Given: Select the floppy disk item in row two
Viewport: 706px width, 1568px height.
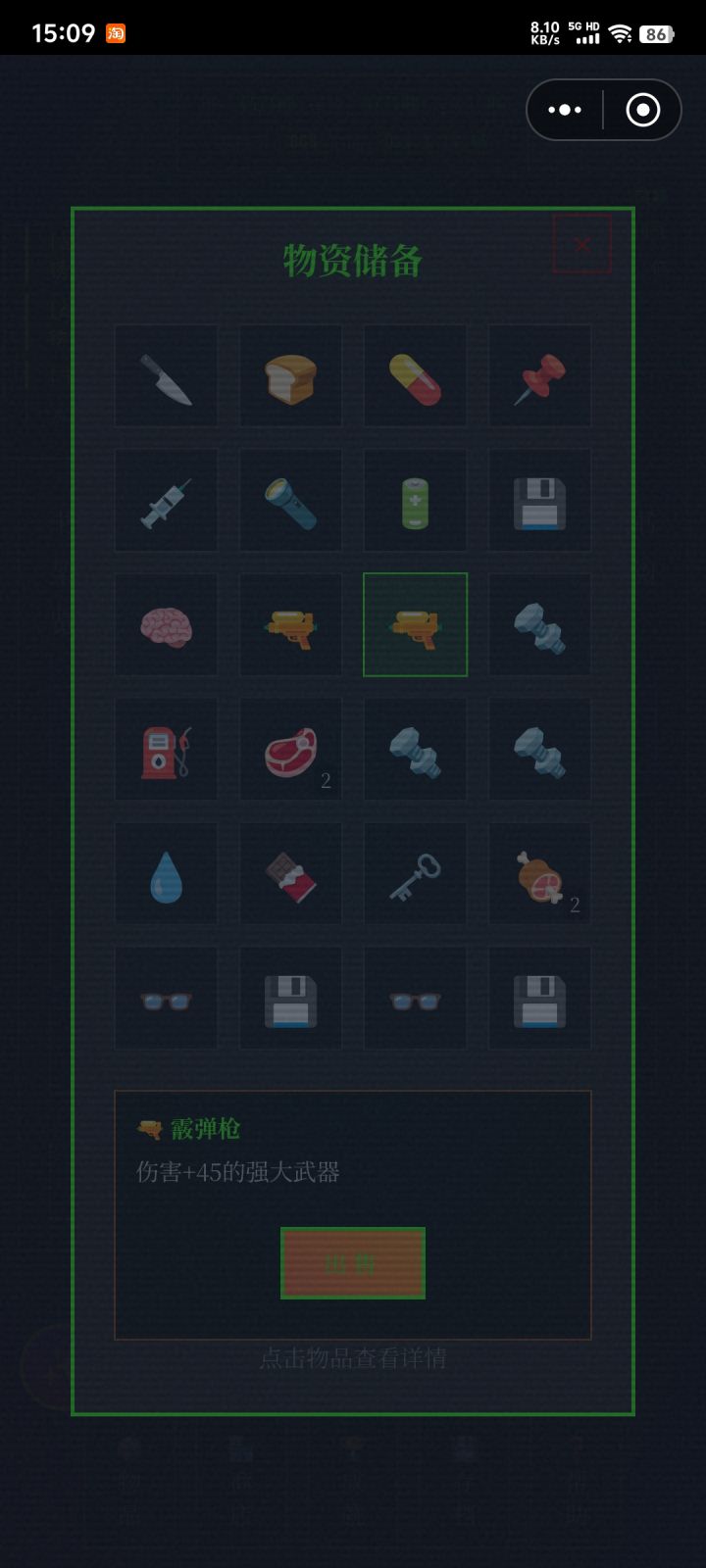Looking at the screenshot, I should coord(539,501).
